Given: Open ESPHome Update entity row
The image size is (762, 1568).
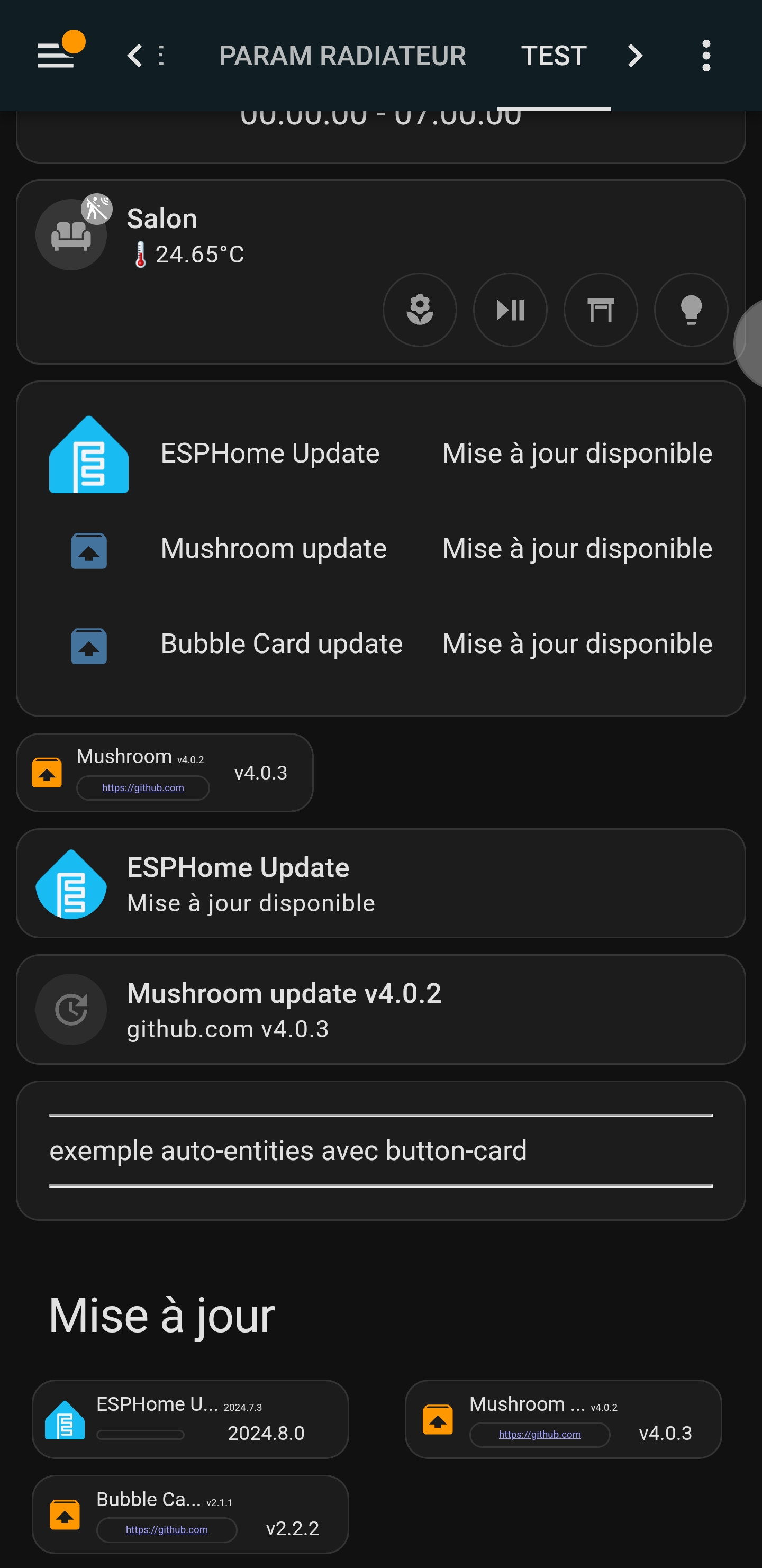Looking at the screenshot, I should tap(381, 454).
